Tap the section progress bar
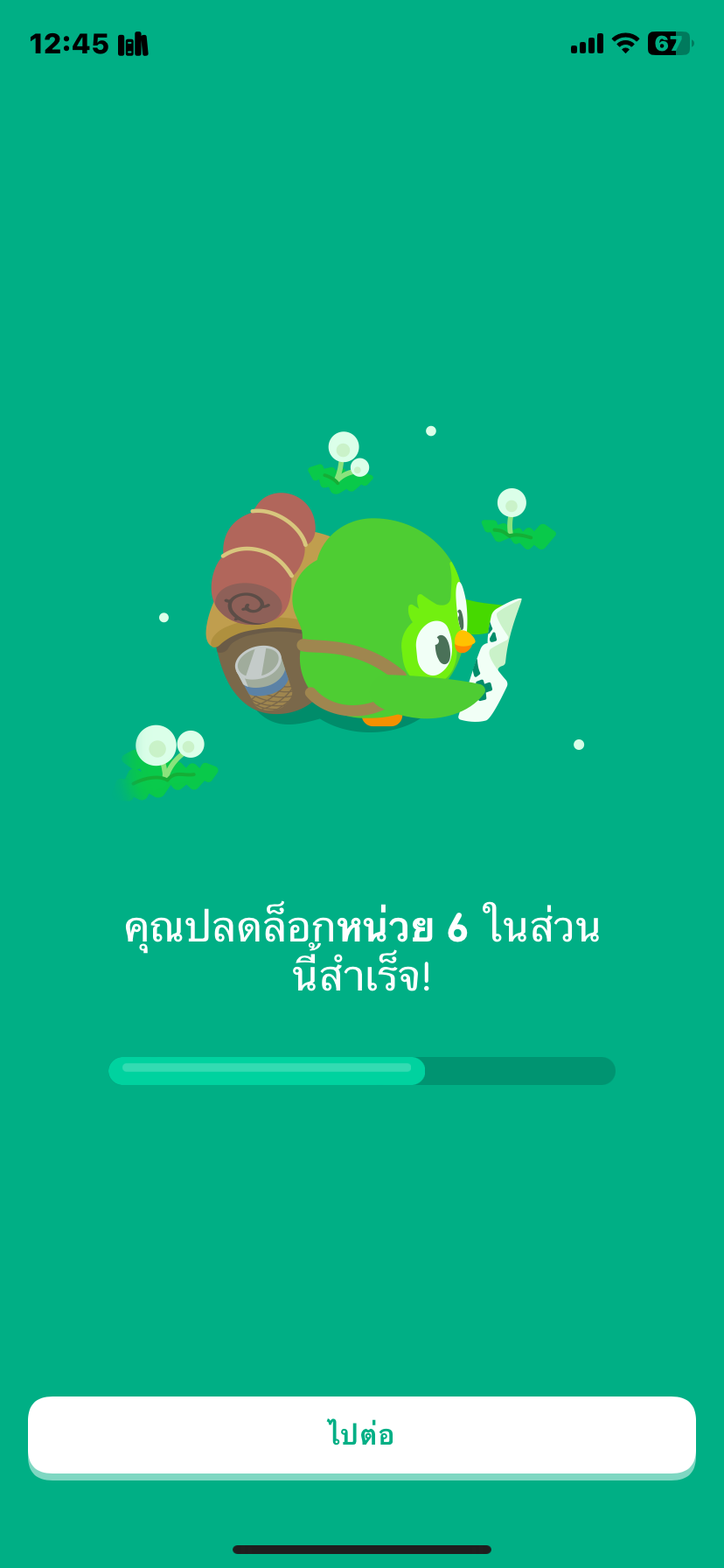The image size is (724, 1568). click(362, 1071)
